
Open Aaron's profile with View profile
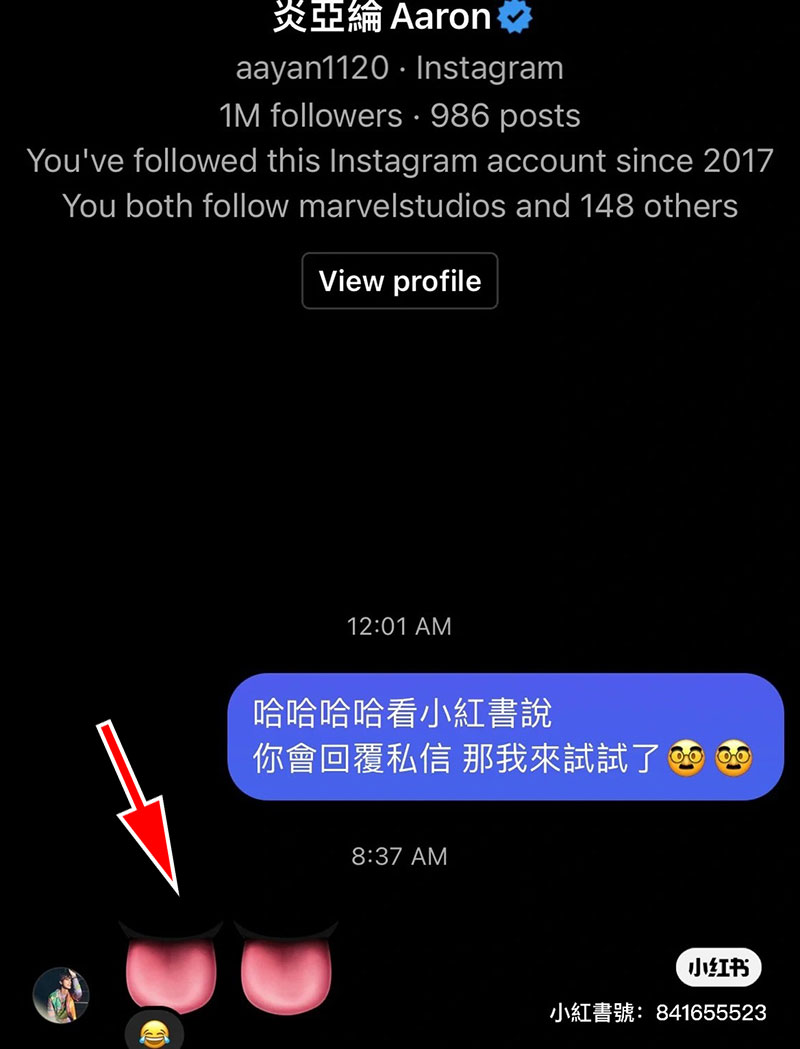click(x=400, y=281)
